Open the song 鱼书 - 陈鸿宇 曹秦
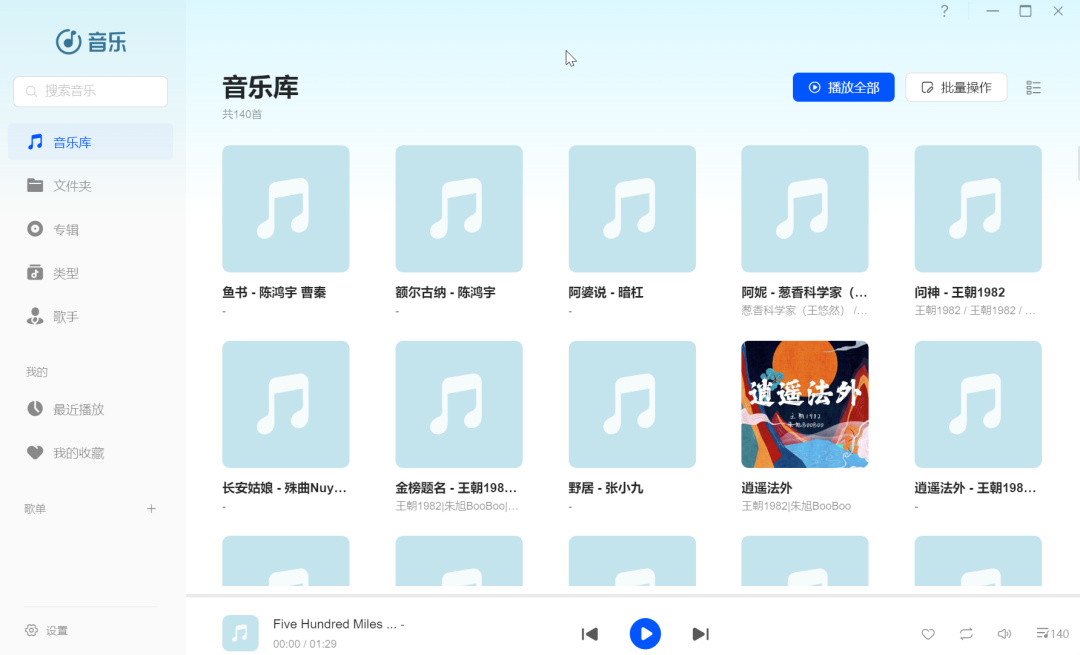 (285, 209)
